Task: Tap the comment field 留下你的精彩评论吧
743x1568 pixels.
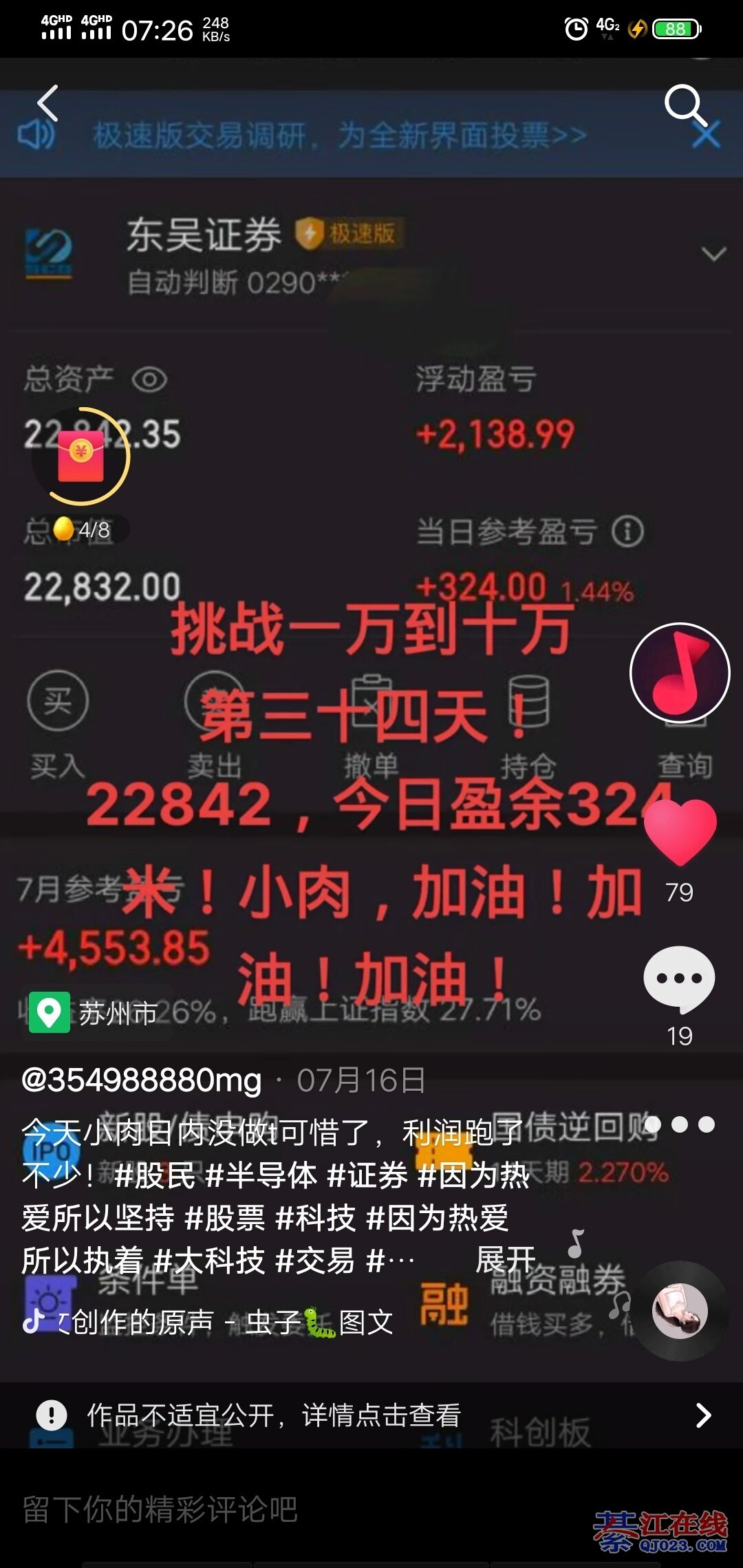Action: (275, 1510)
